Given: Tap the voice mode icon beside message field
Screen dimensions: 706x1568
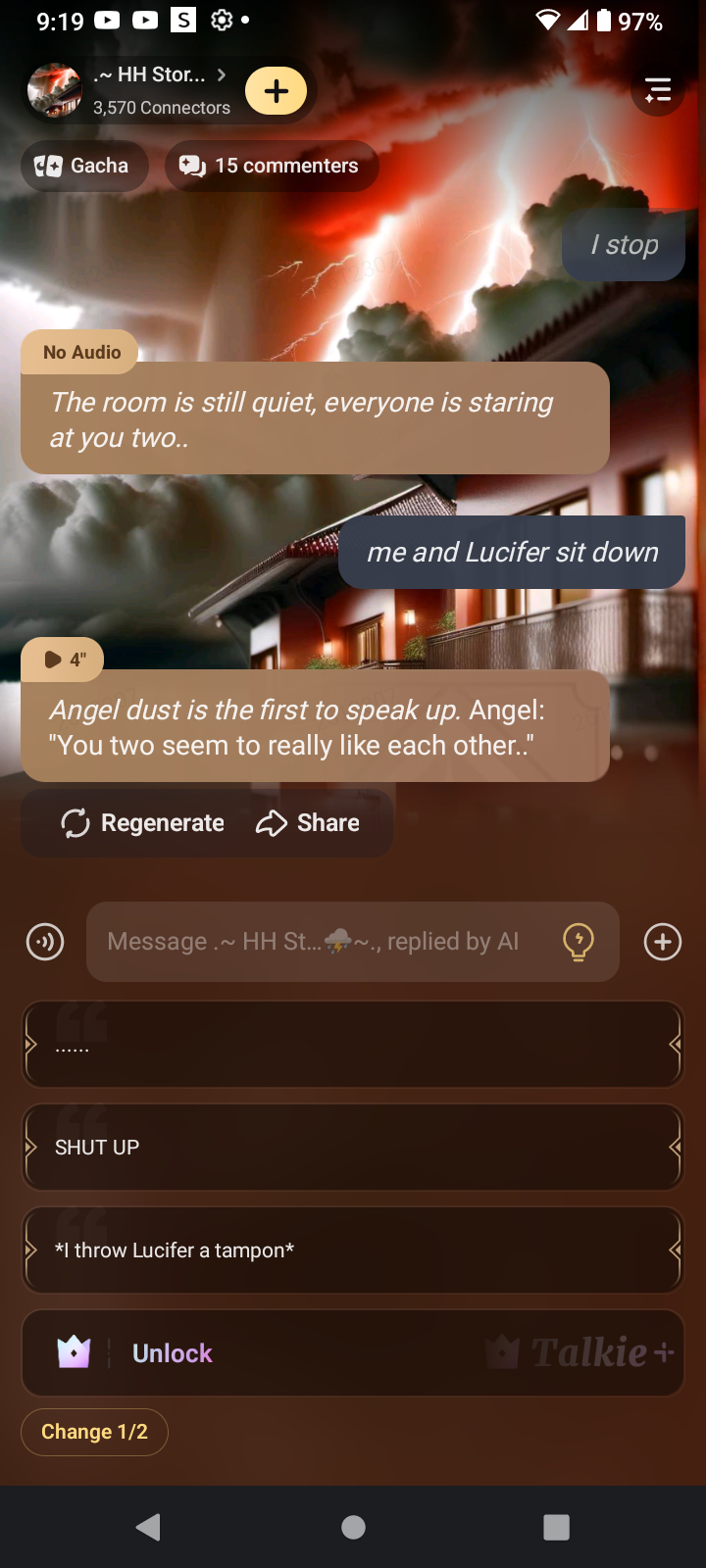Looking at the screenshot, I should click(45, 942).
